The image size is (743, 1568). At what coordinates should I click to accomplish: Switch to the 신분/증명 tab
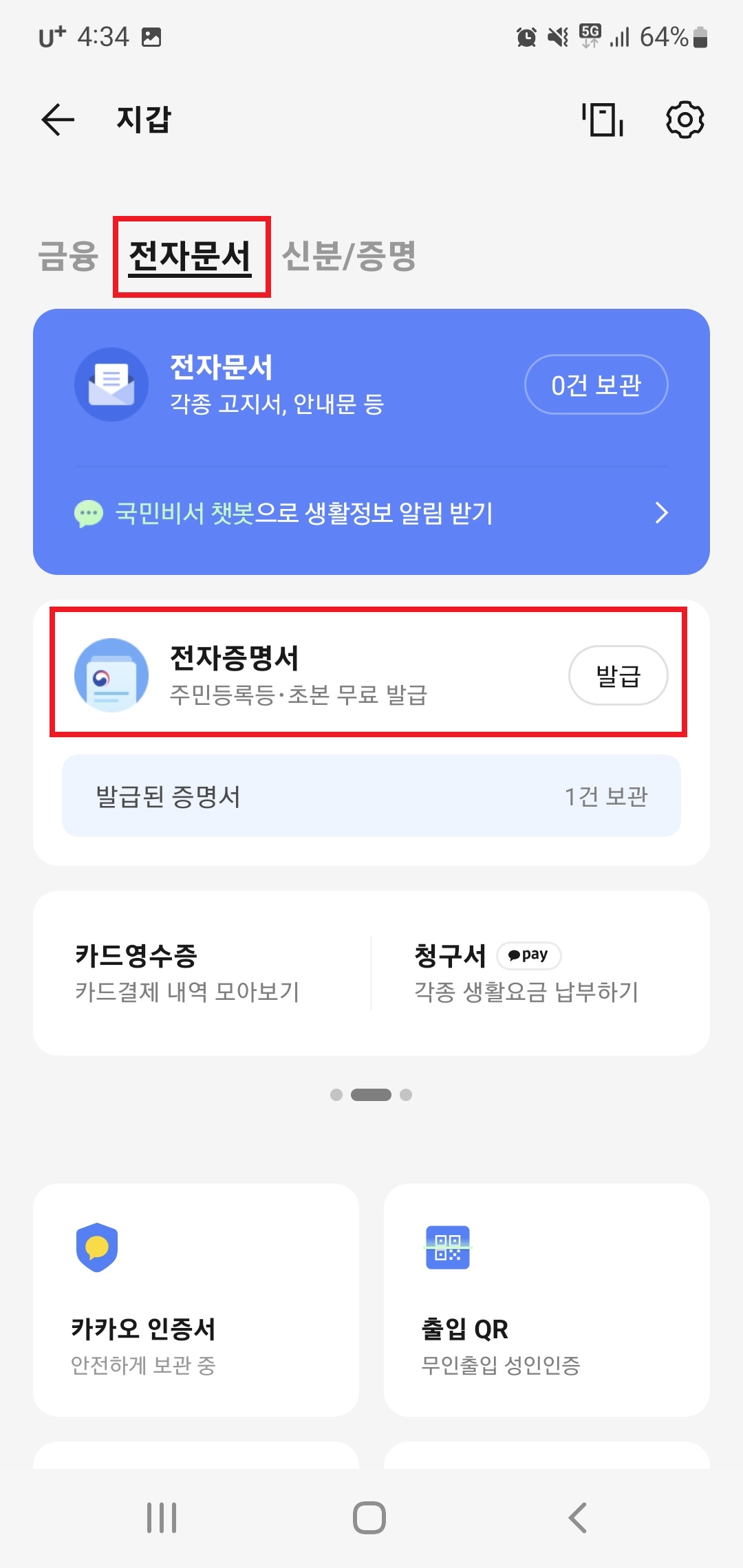point(349,256)
